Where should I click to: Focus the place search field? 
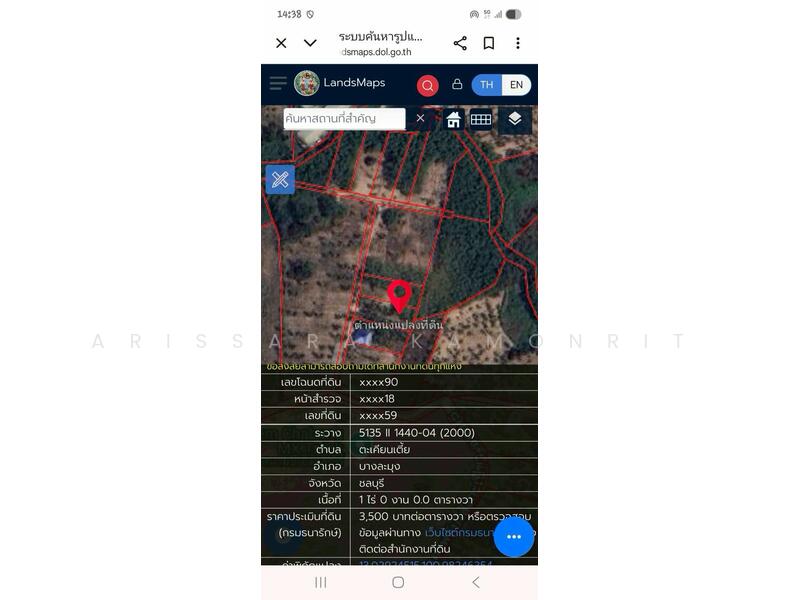click(343, 118)
